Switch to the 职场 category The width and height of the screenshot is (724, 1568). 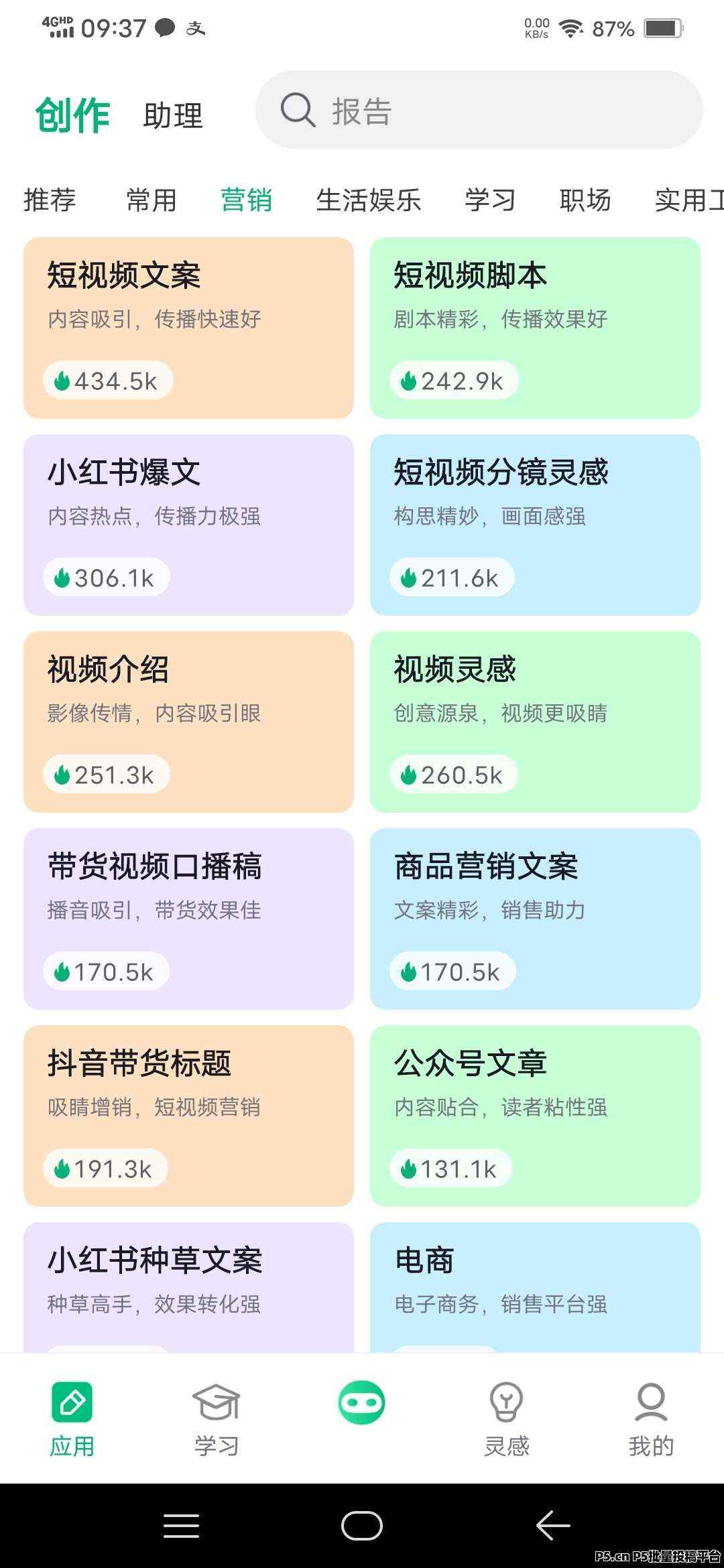585,200
